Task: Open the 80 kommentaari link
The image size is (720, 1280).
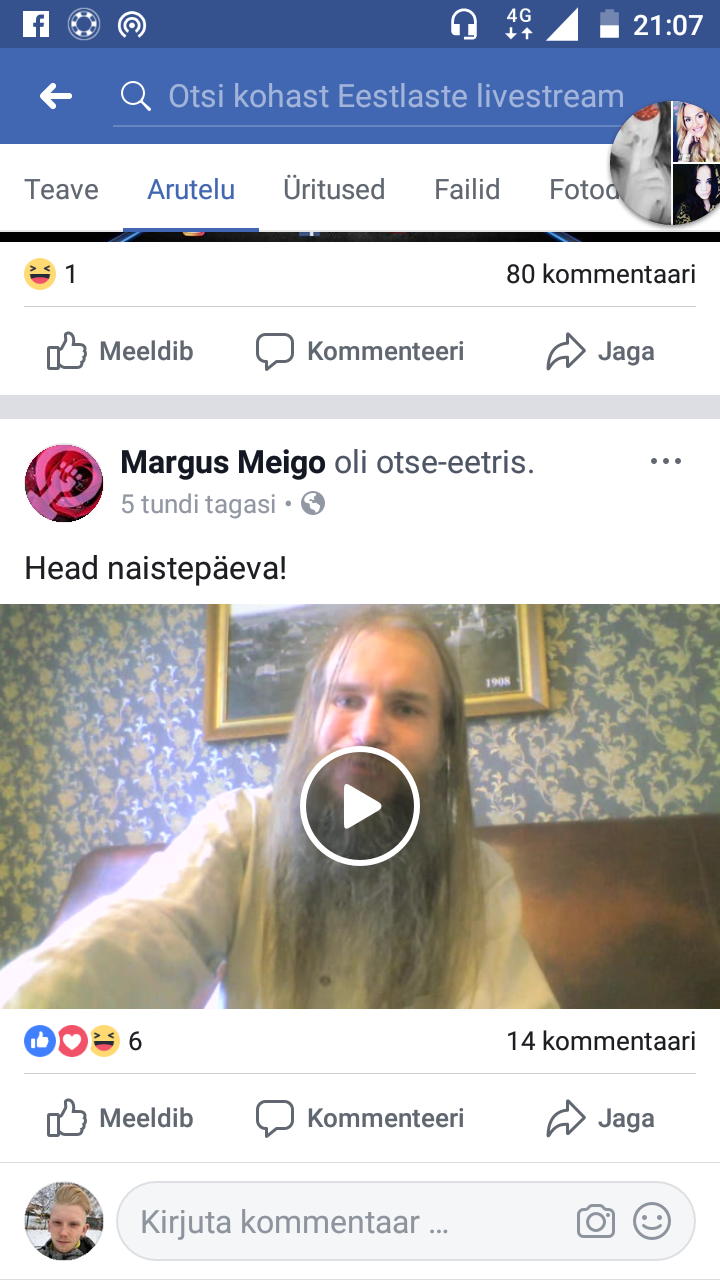Action: pos(600,274)
